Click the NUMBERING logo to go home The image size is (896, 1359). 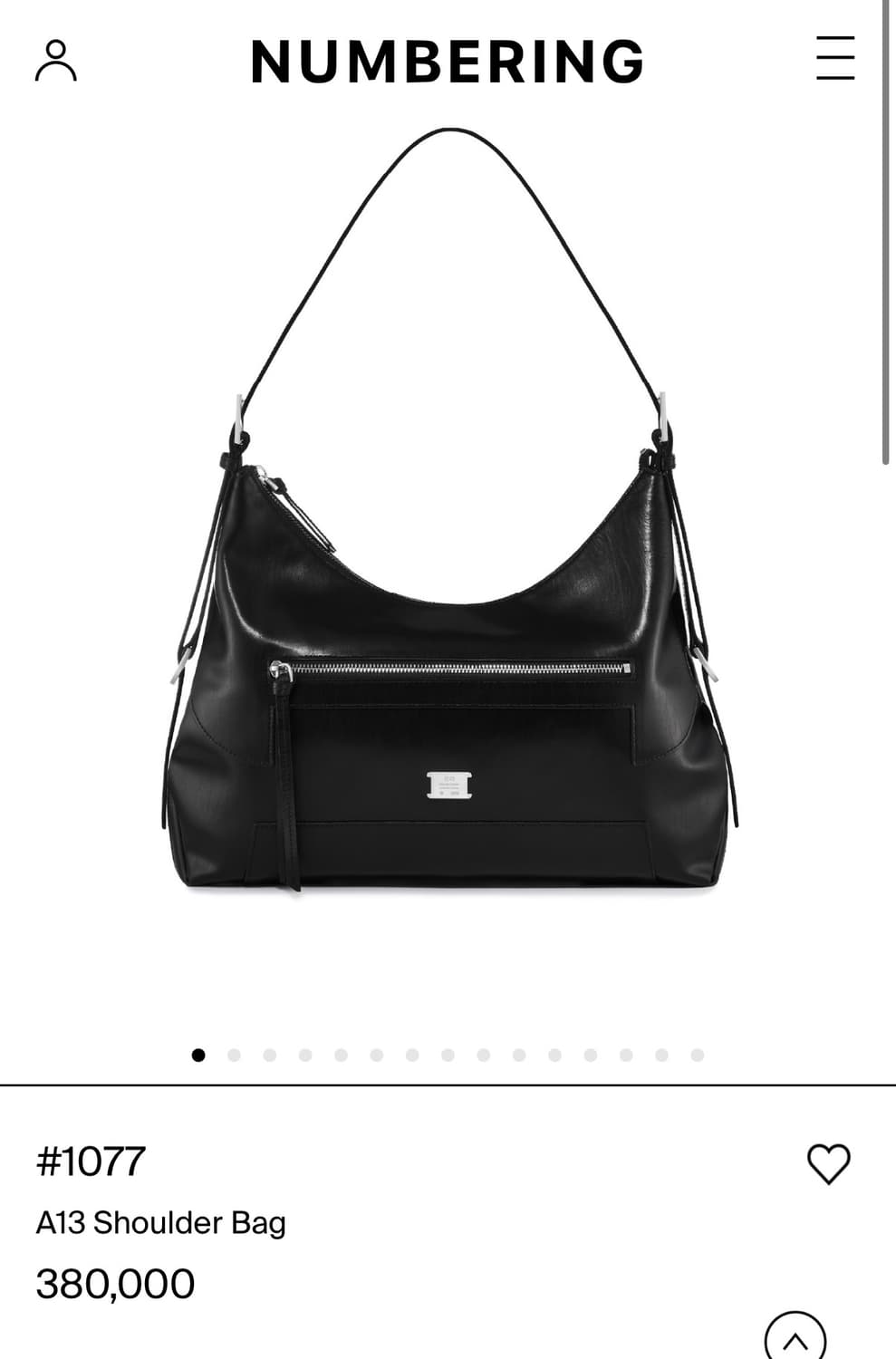[x=448, y=62]
